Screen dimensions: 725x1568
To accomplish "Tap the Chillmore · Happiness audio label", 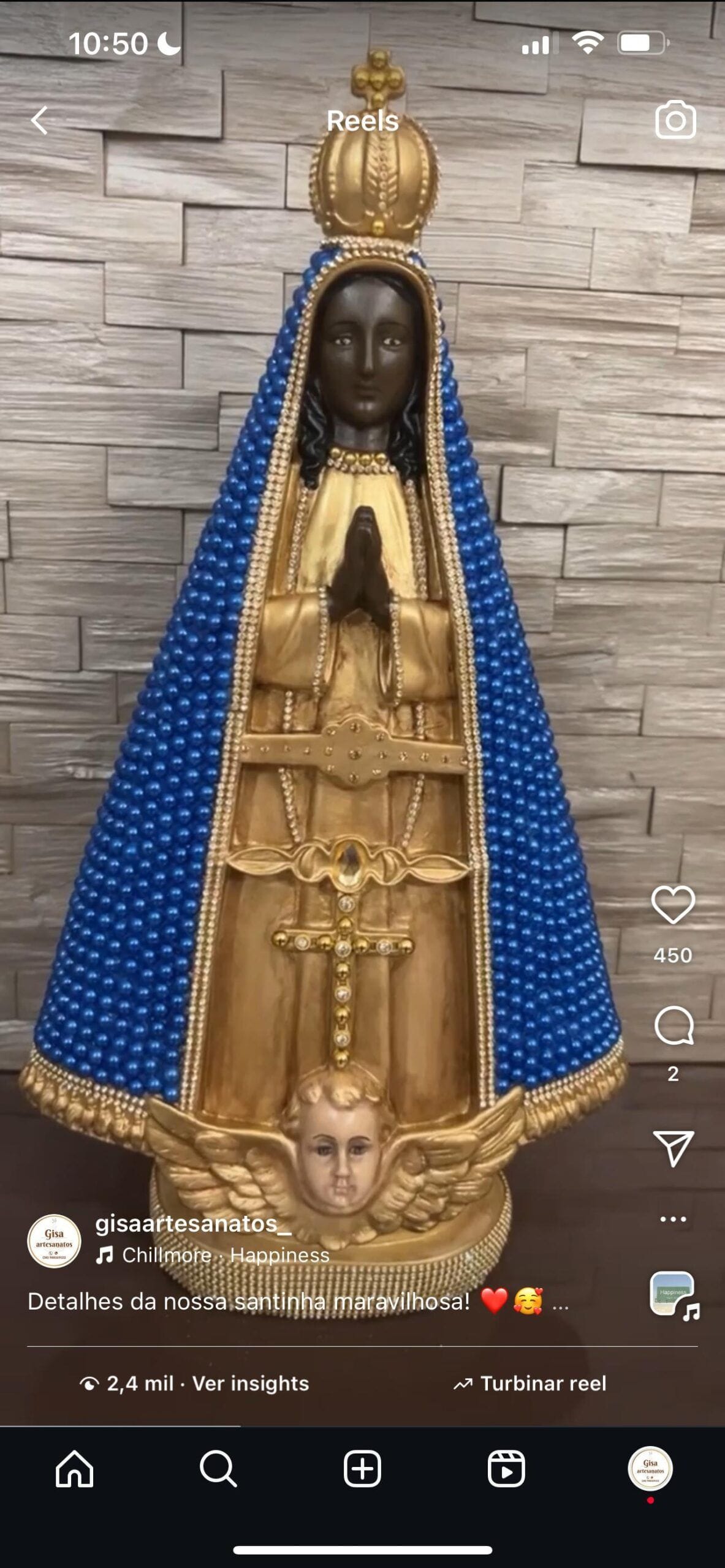I will 213,1254.
